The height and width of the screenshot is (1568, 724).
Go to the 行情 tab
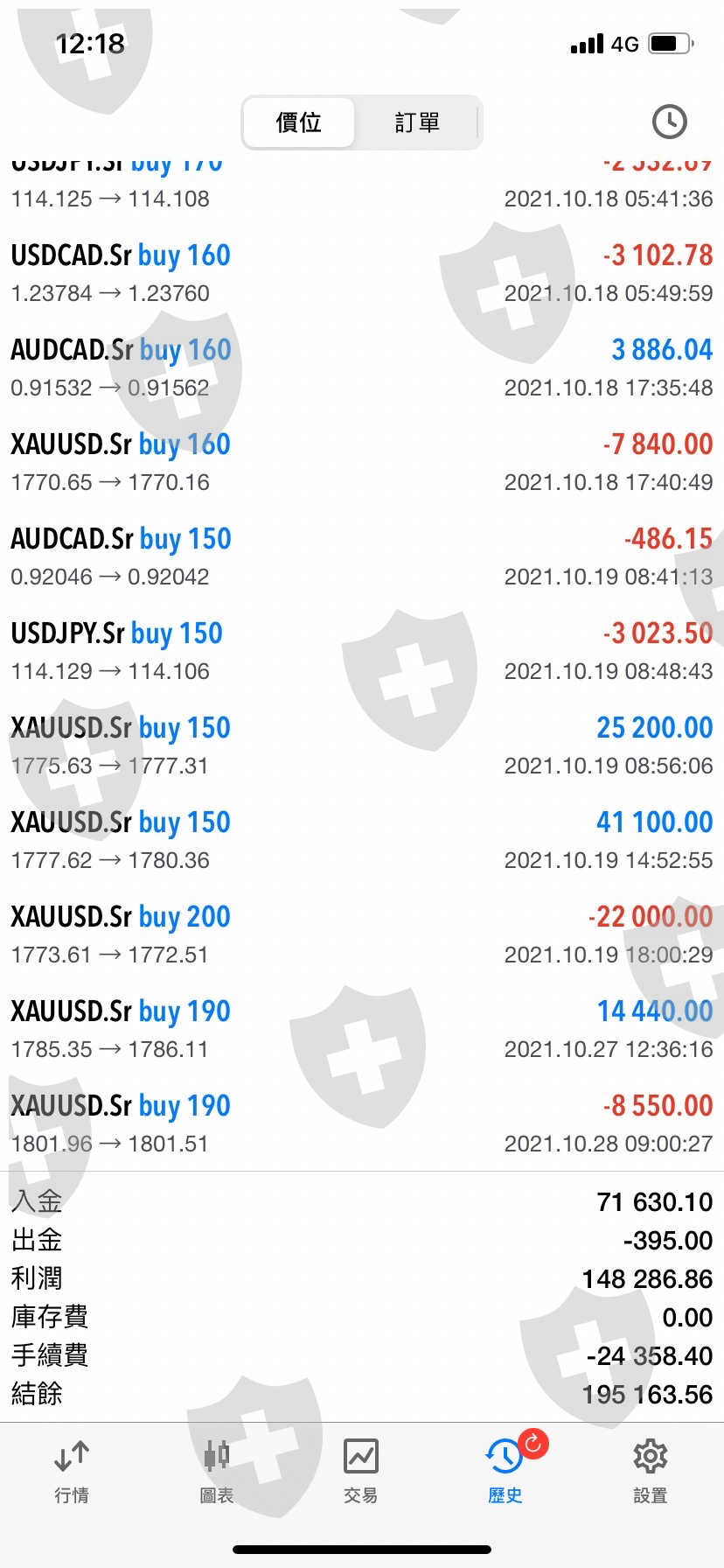point(72,1470)
